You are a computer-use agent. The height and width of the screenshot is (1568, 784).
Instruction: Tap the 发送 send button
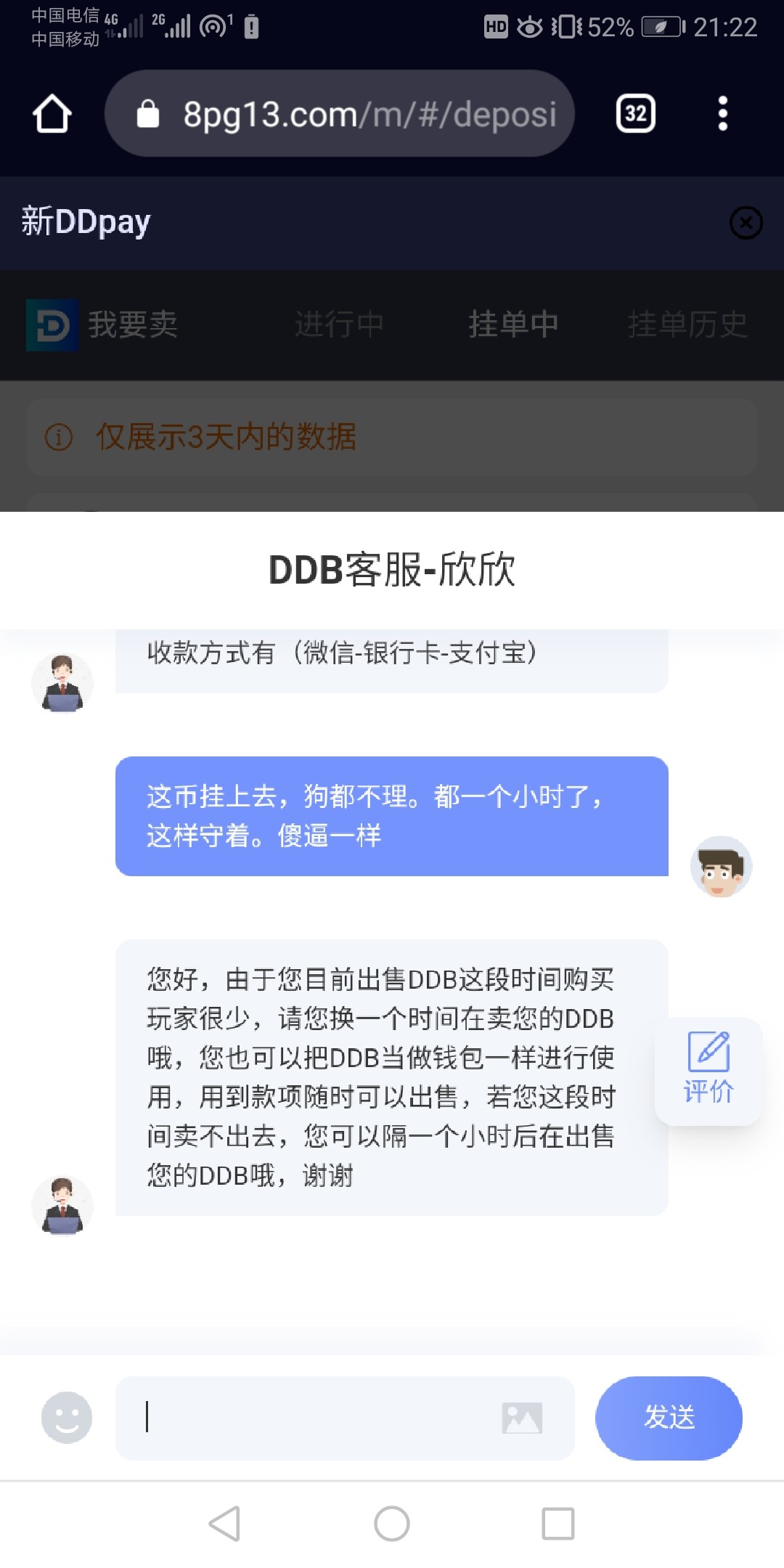coord(667,1417)
